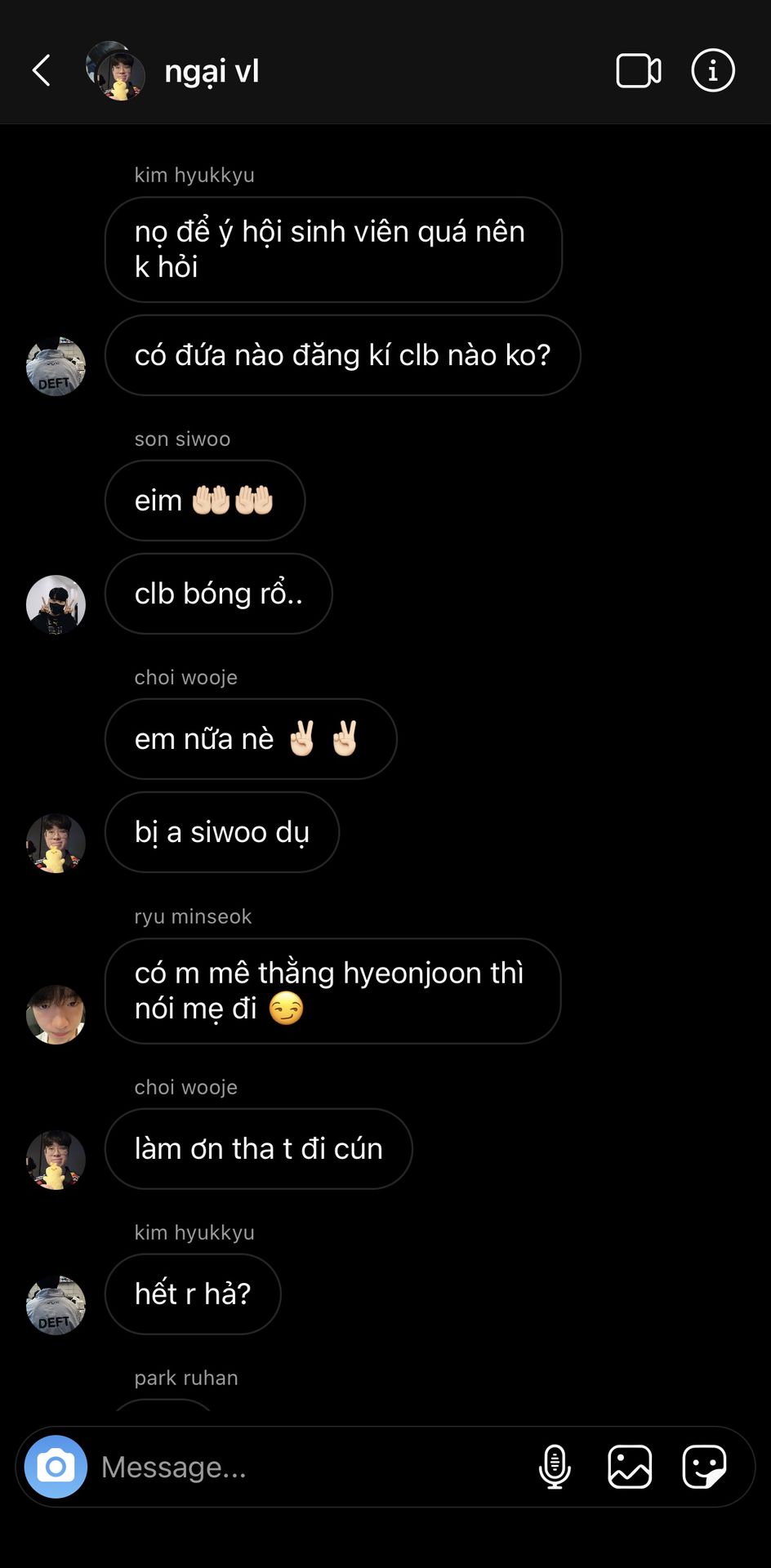
Task: Open the sticker picker
Action: pyautogui.click(x=704, y=1467)
